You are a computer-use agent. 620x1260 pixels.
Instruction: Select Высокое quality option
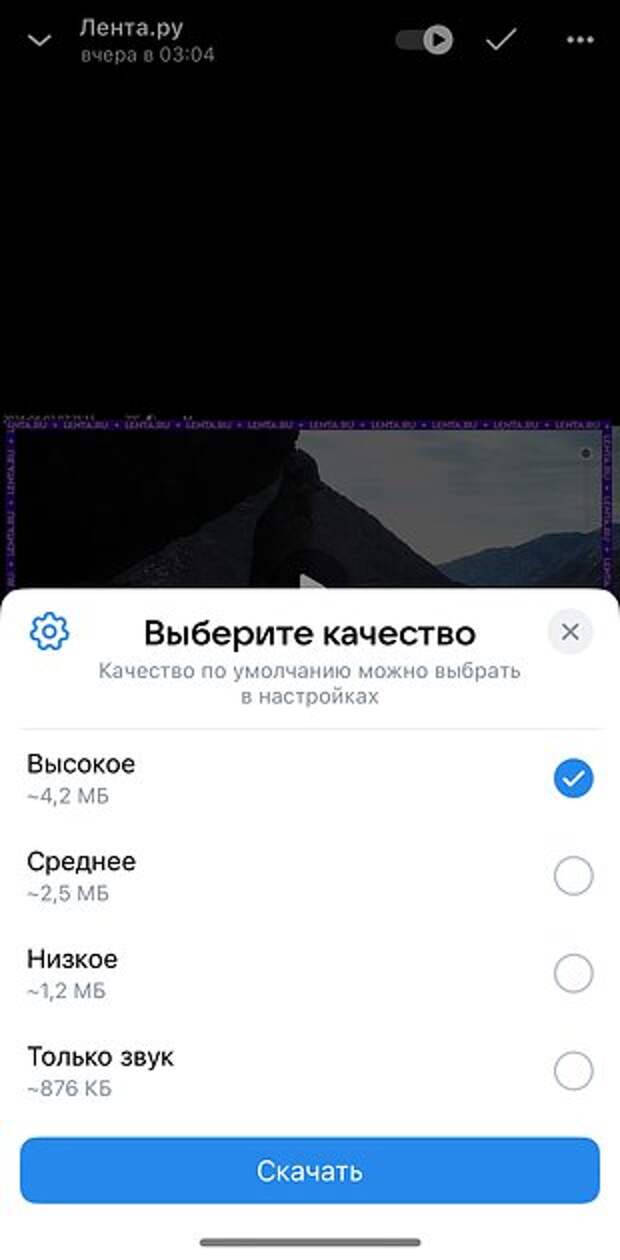point(573,779)
